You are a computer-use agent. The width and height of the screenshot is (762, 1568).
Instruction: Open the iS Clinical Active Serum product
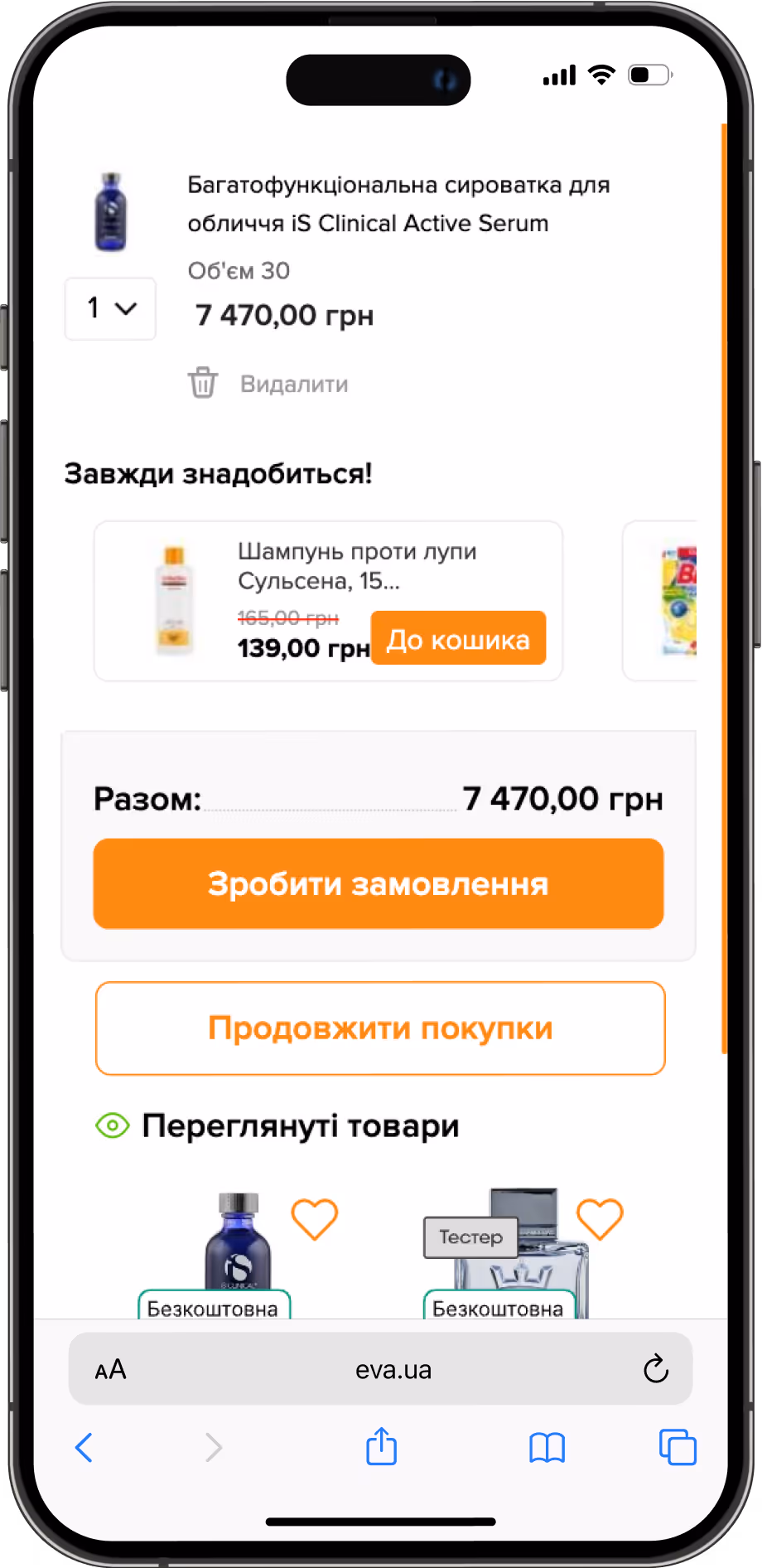click(x=398, y=204)
